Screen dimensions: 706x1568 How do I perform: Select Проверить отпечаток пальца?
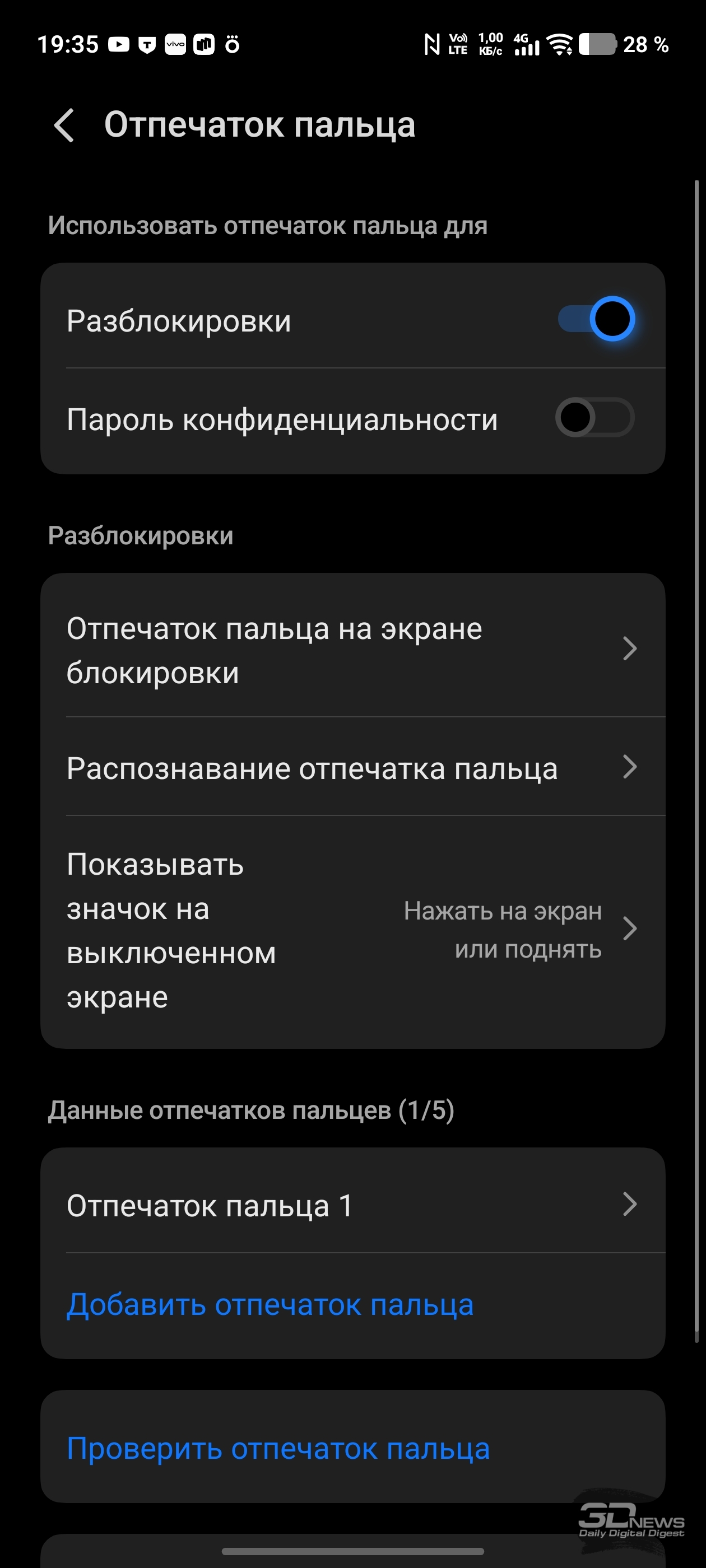(x=278, y=1449)
